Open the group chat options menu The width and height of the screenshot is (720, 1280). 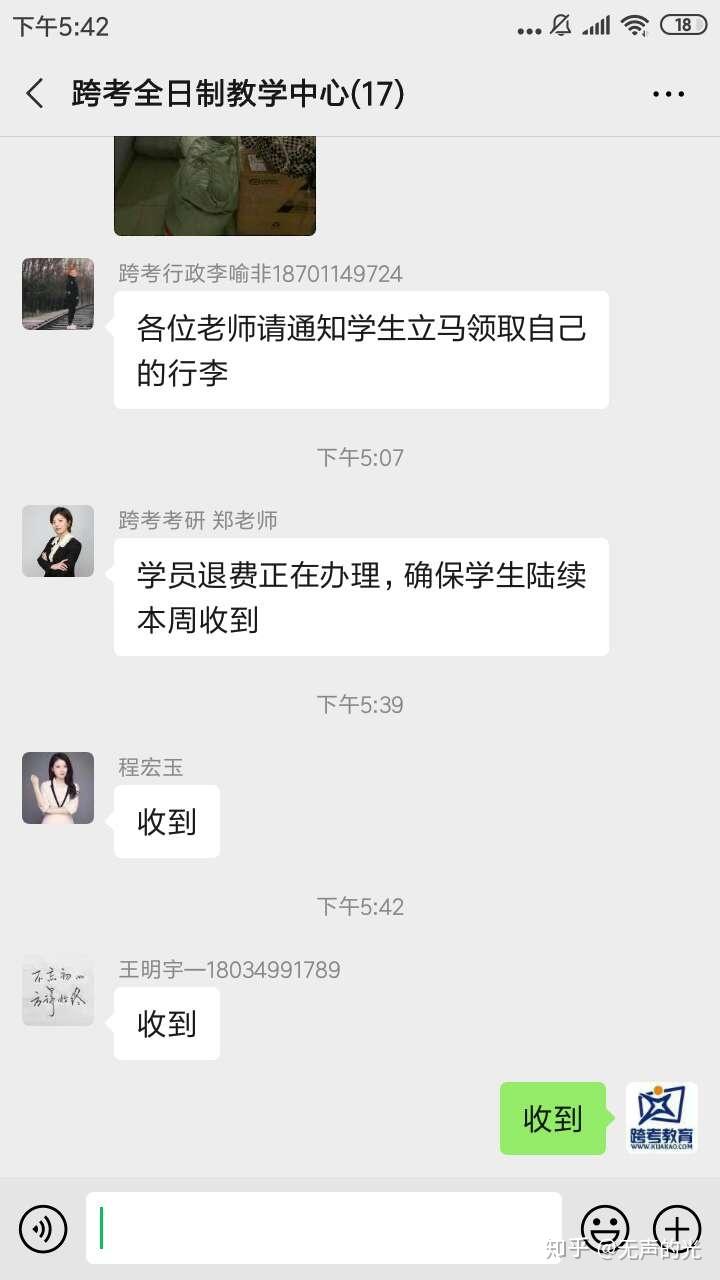(668, 94)
